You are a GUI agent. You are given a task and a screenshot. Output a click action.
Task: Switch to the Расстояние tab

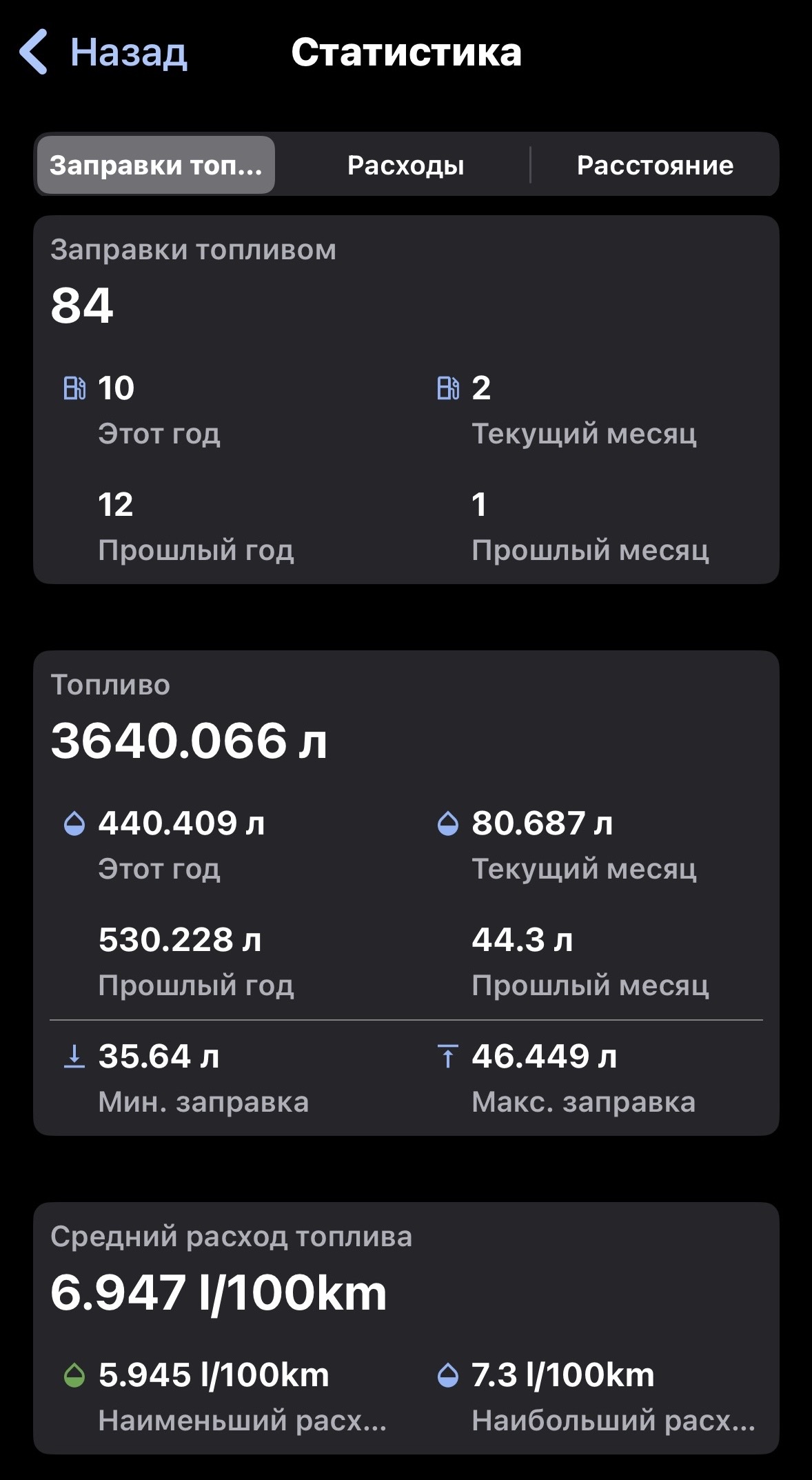pyautogui.click(x=655, y=165)
